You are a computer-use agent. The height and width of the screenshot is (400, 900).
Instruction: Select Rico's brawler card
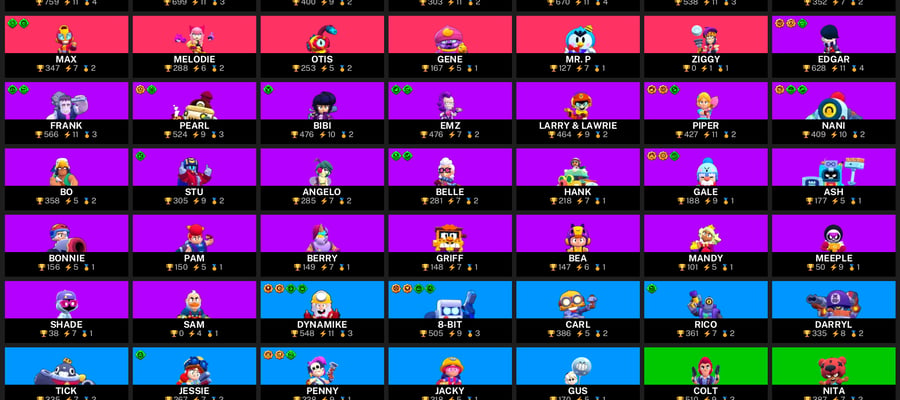(x=706, y=312)
